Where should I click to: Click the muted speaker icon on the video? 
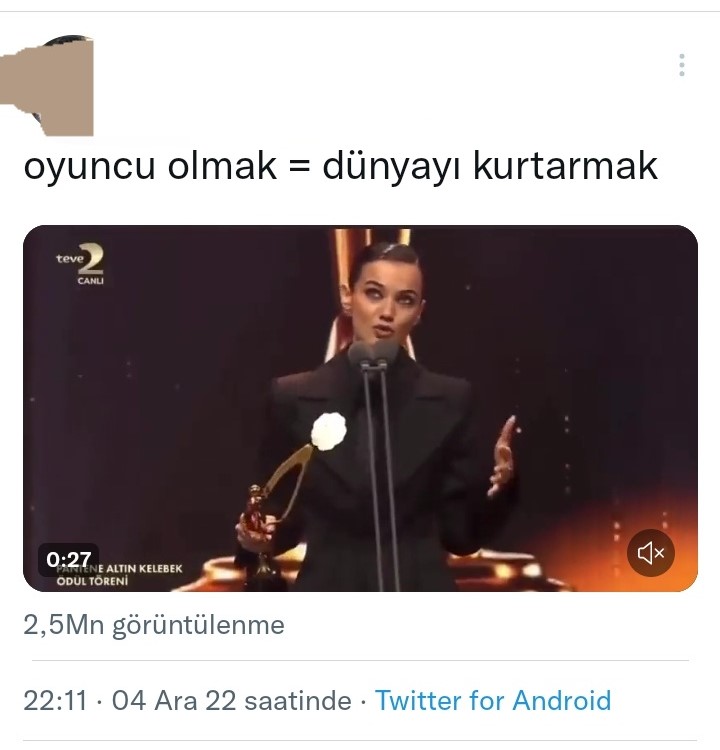pyautogui.click(x=651, y=551)
